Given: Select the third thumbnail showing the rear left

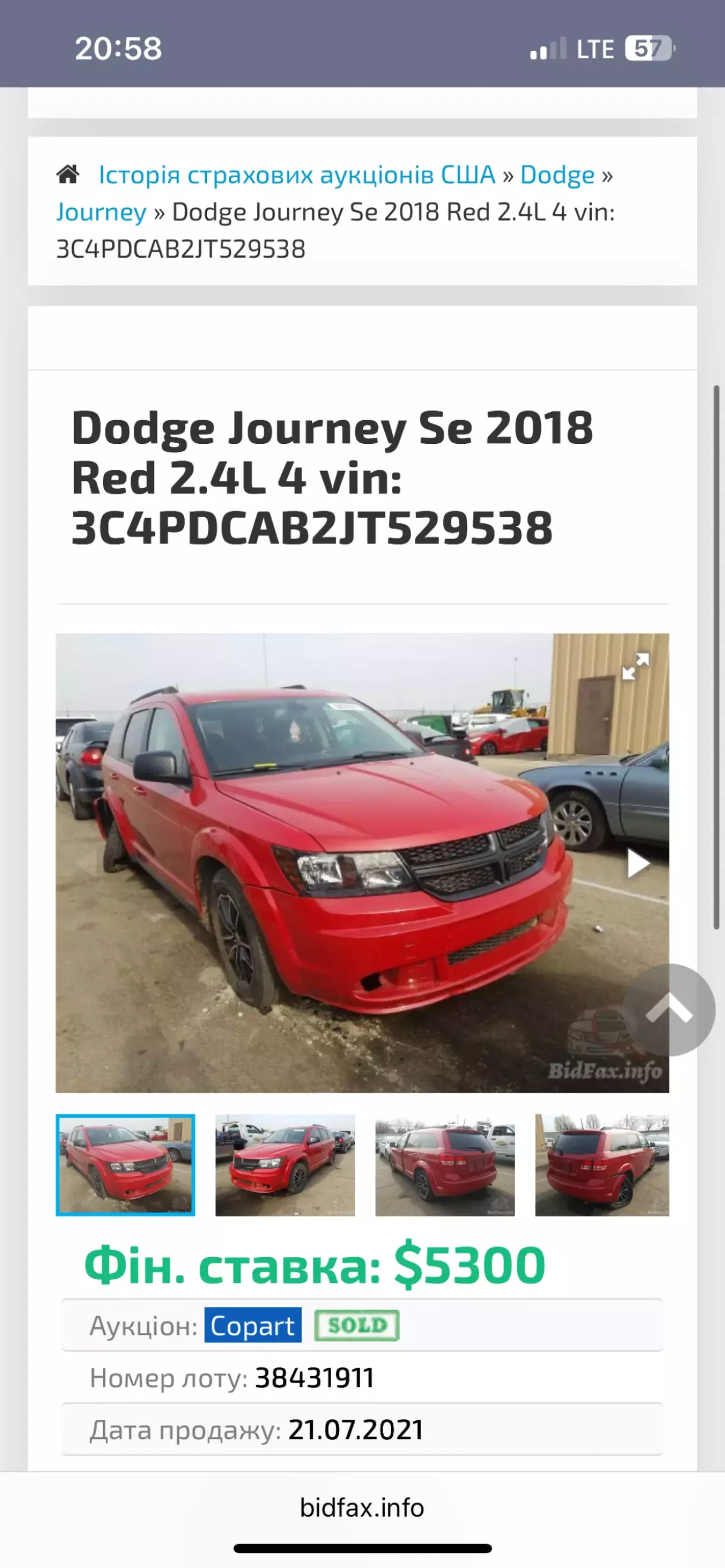Looking at the screenshot, I should 444,1164.
